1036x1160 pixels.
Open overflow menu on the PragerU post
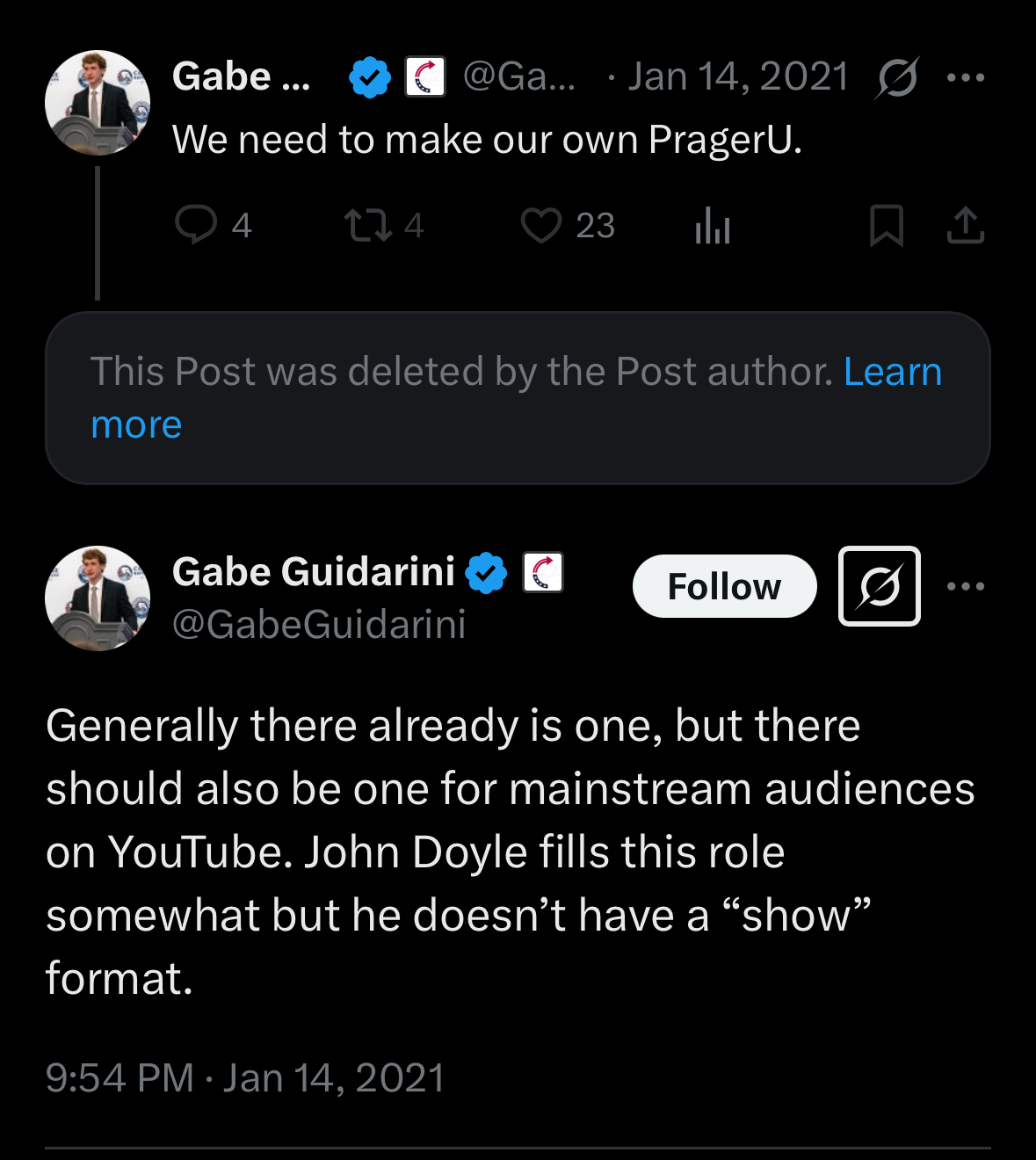pos(966,77)
